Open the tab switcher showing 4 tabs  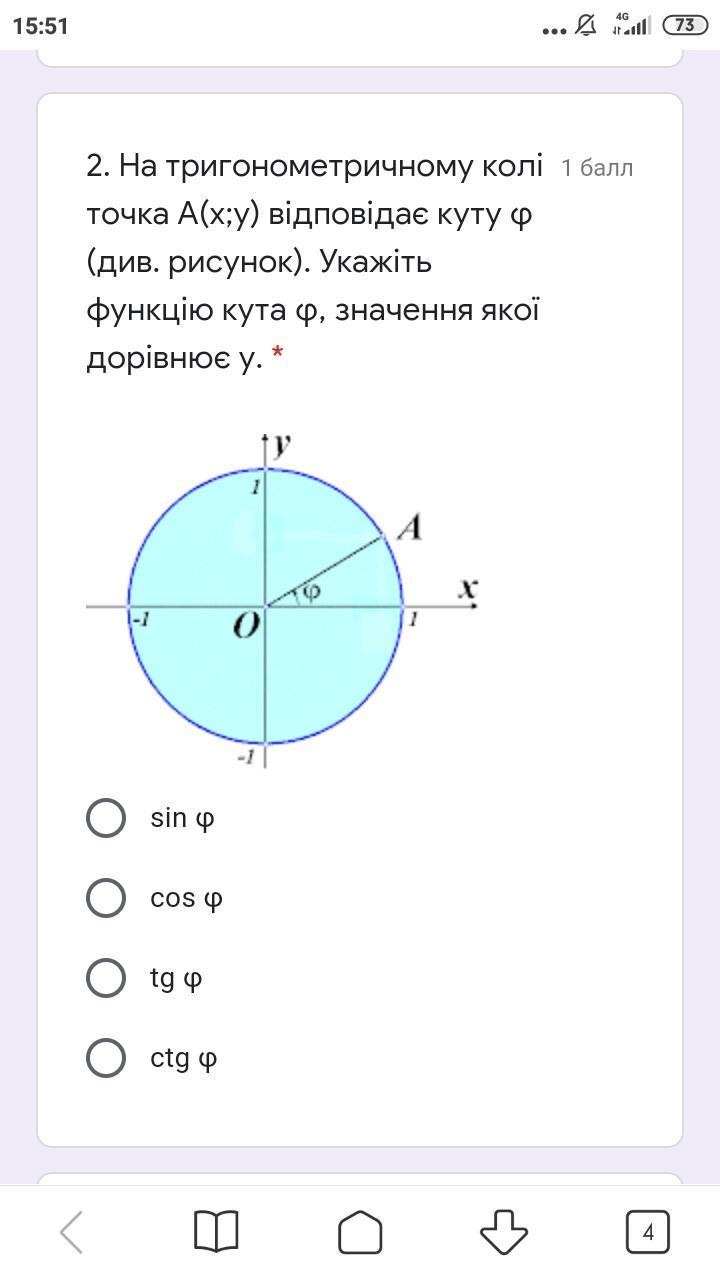[647, 1232]
